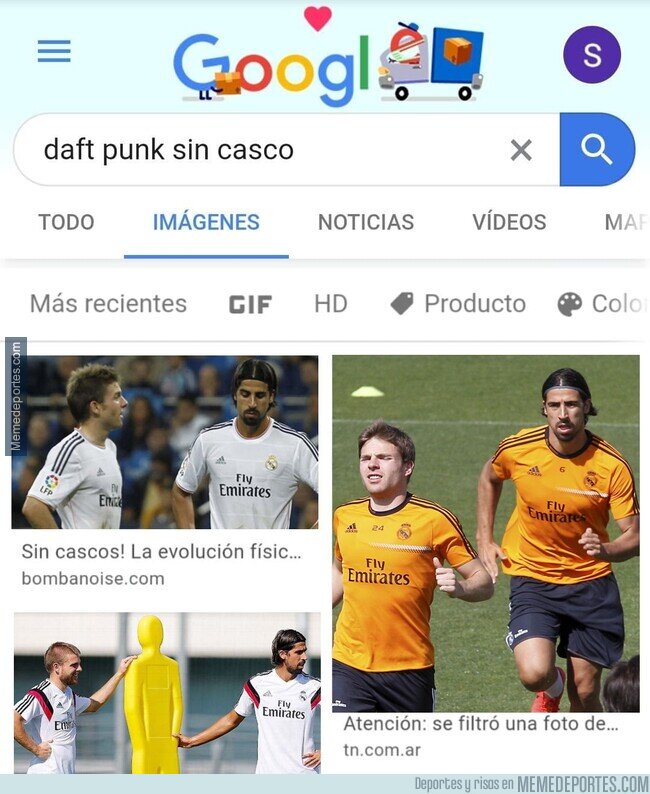Apply the HD filter chip
Viewport: 650px width, 794px height.
click(330, 303)
